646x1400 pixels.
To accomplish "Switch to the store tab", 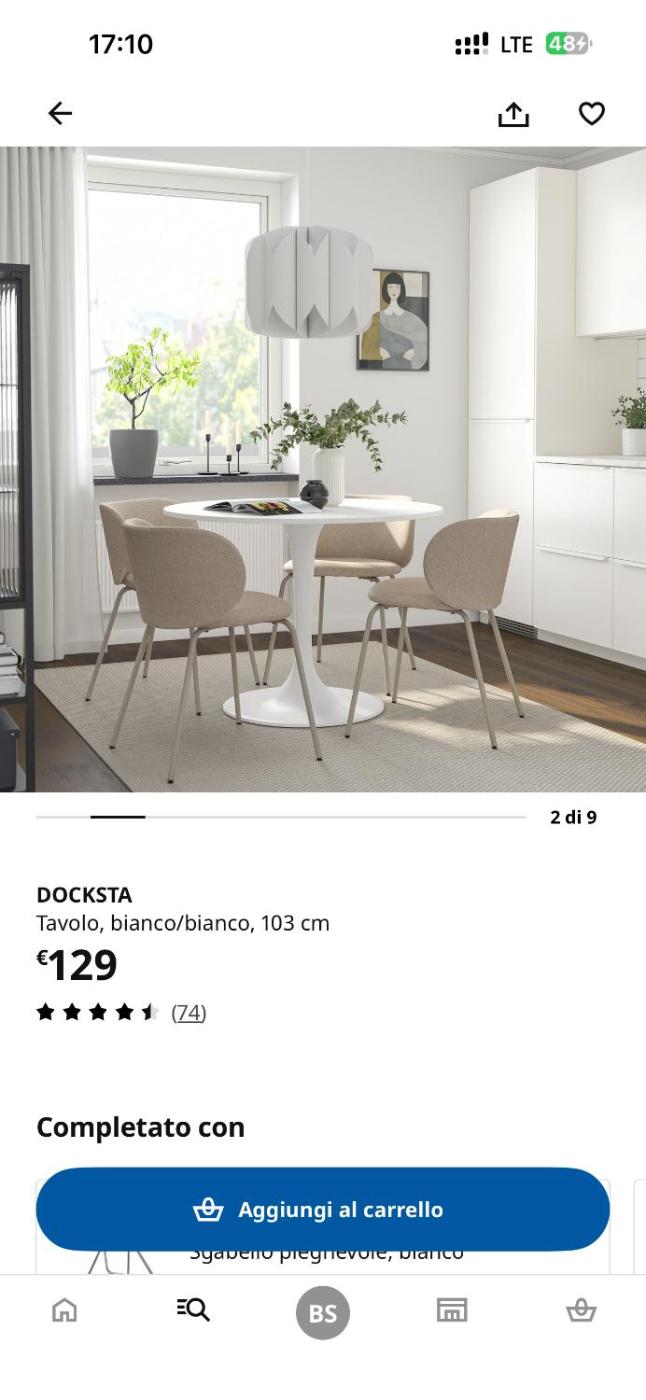I will click(x=452, y=1310).
